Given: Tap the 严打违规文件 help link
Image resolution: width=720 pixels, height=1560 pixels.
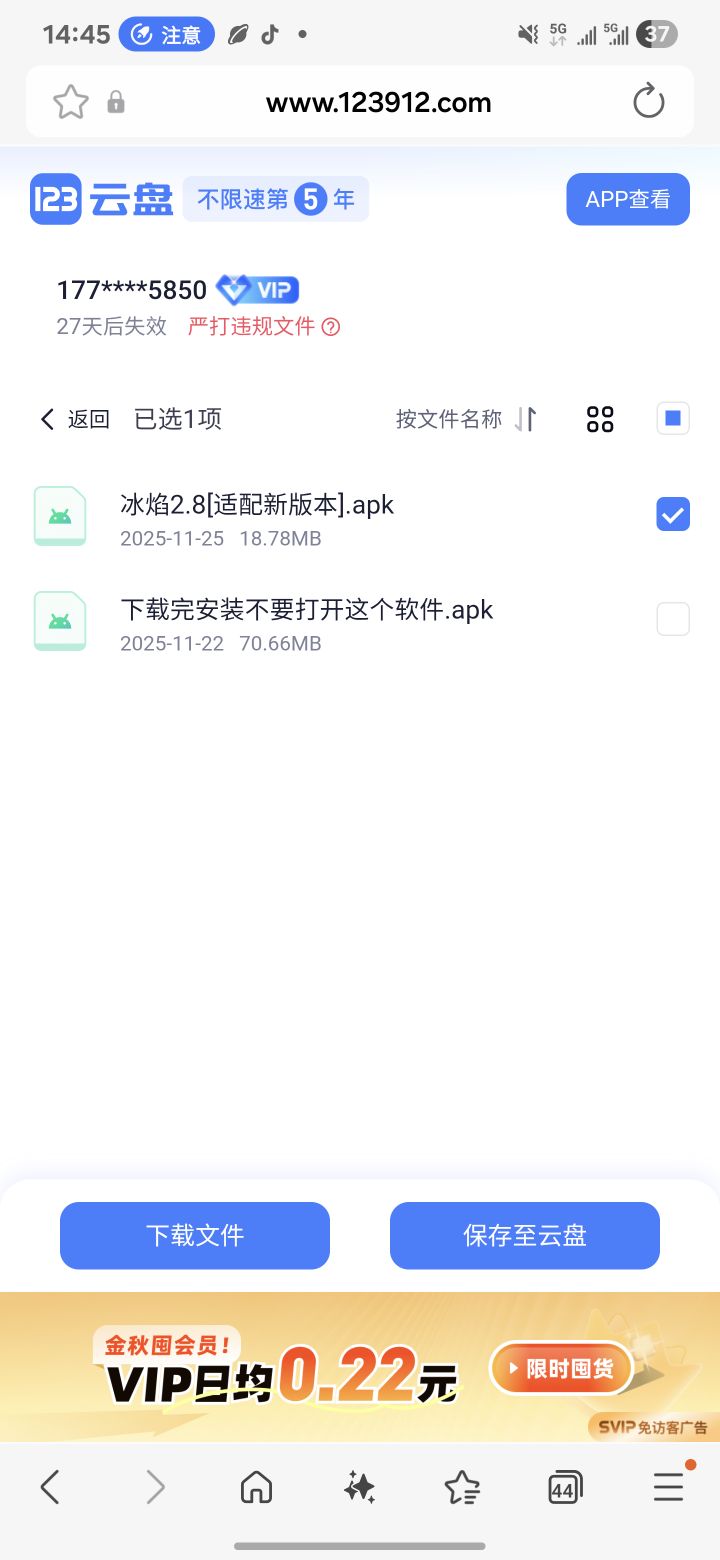Looking at the screenshot, I should coord(263,326).
